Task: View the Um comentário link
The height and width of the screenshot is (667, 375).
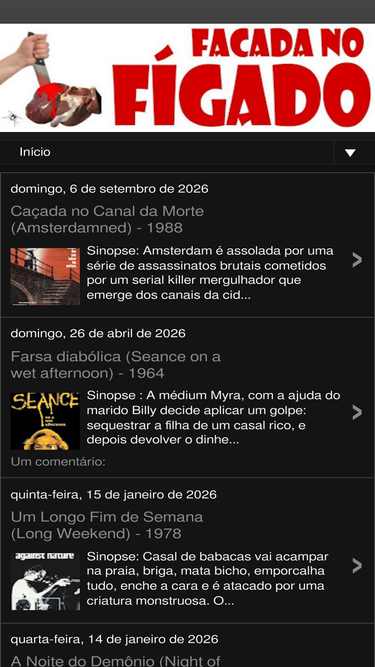Action: pos(58,462)
